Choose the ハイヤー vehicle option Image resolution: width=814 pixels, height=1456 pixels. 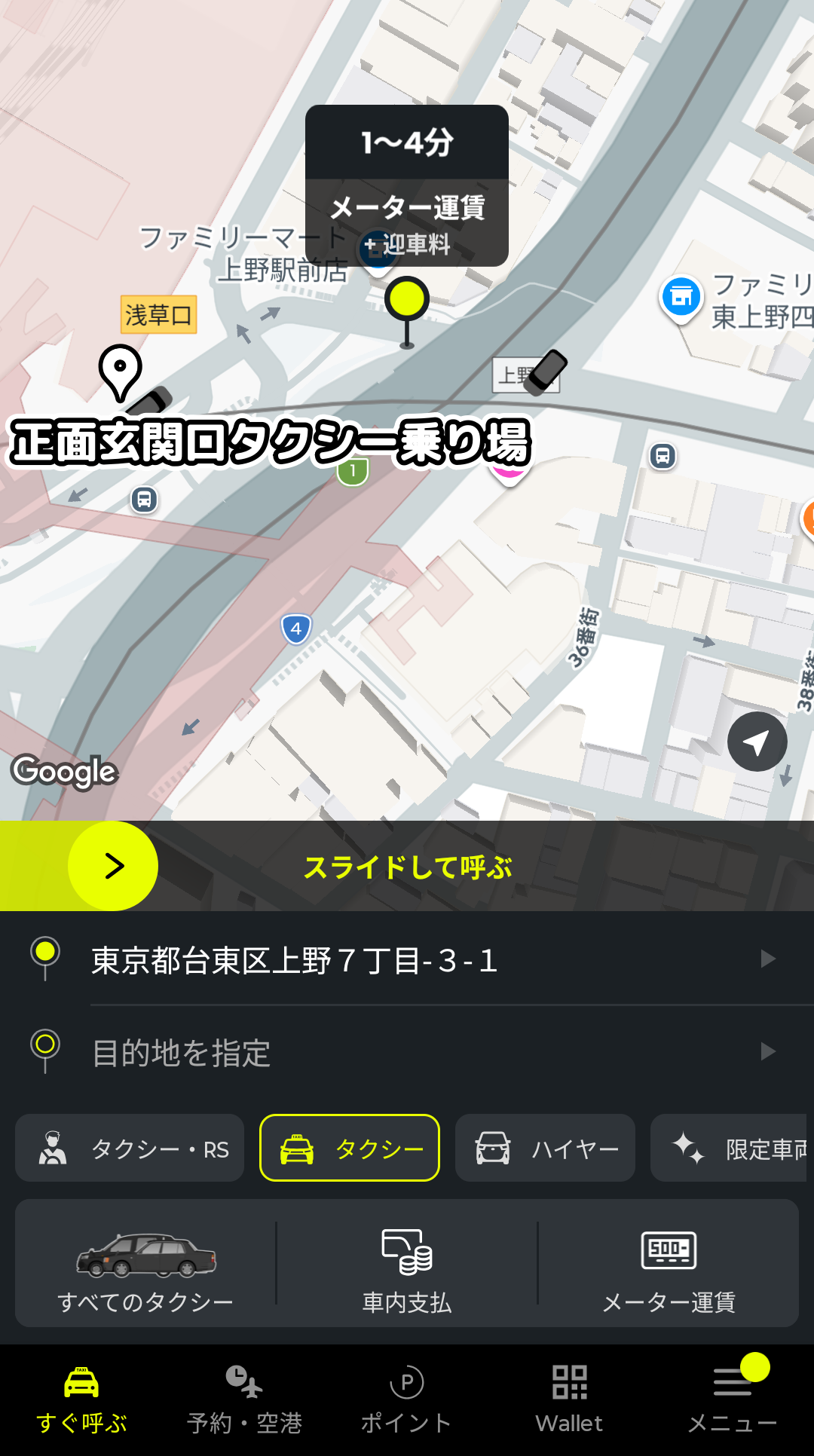(x=545, y=1149)
